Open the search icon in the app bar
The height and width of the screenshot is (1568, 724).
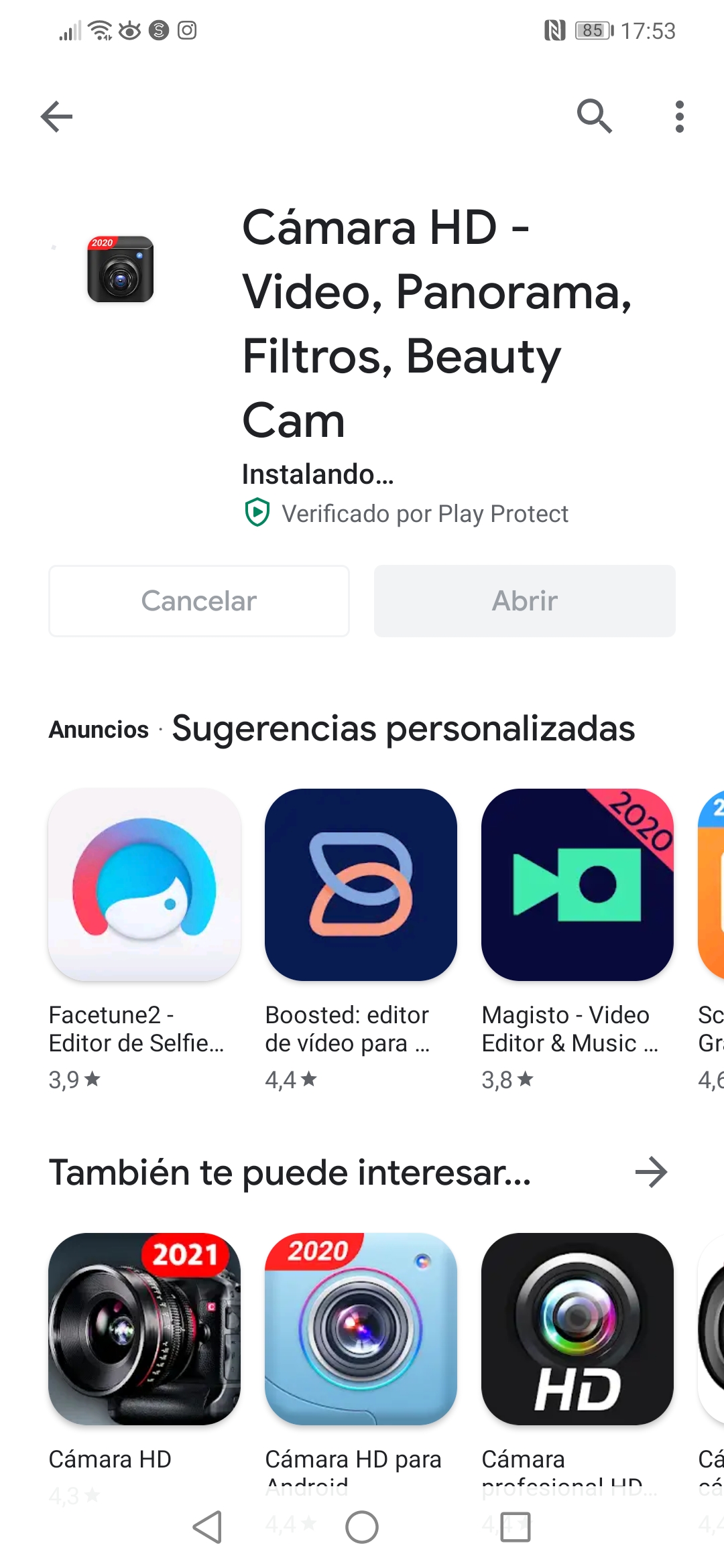pos(594,117)
